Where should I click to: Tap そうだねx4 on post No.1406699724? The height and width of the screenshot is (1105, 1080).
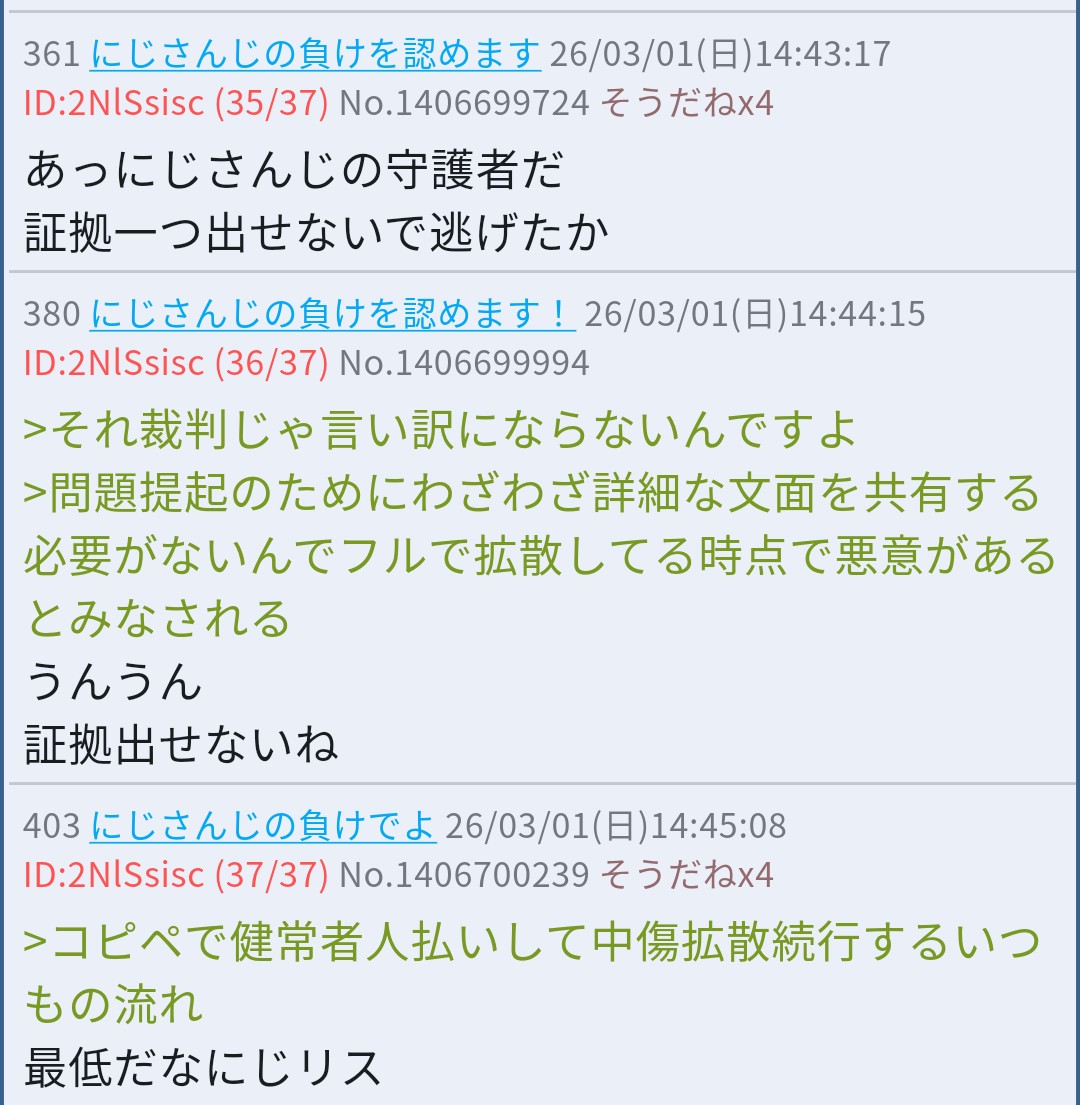687,103
